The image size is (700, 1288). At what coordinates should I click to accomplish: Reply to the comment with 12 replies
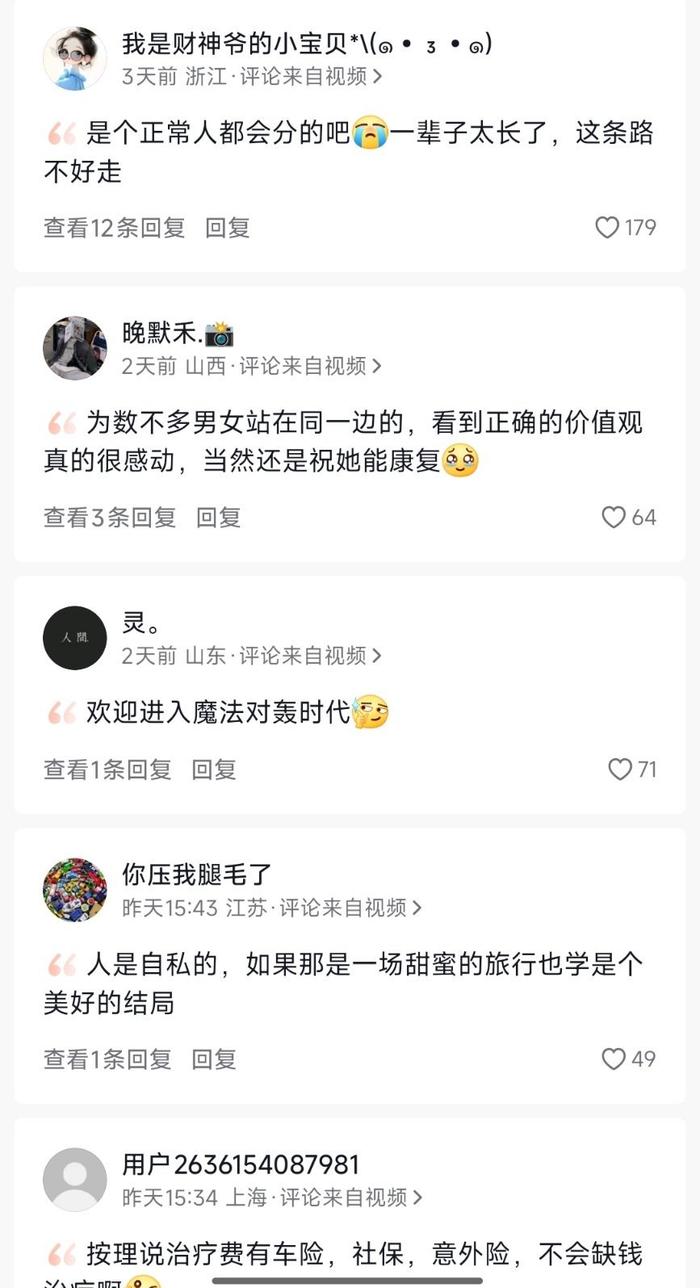(227, 228)
